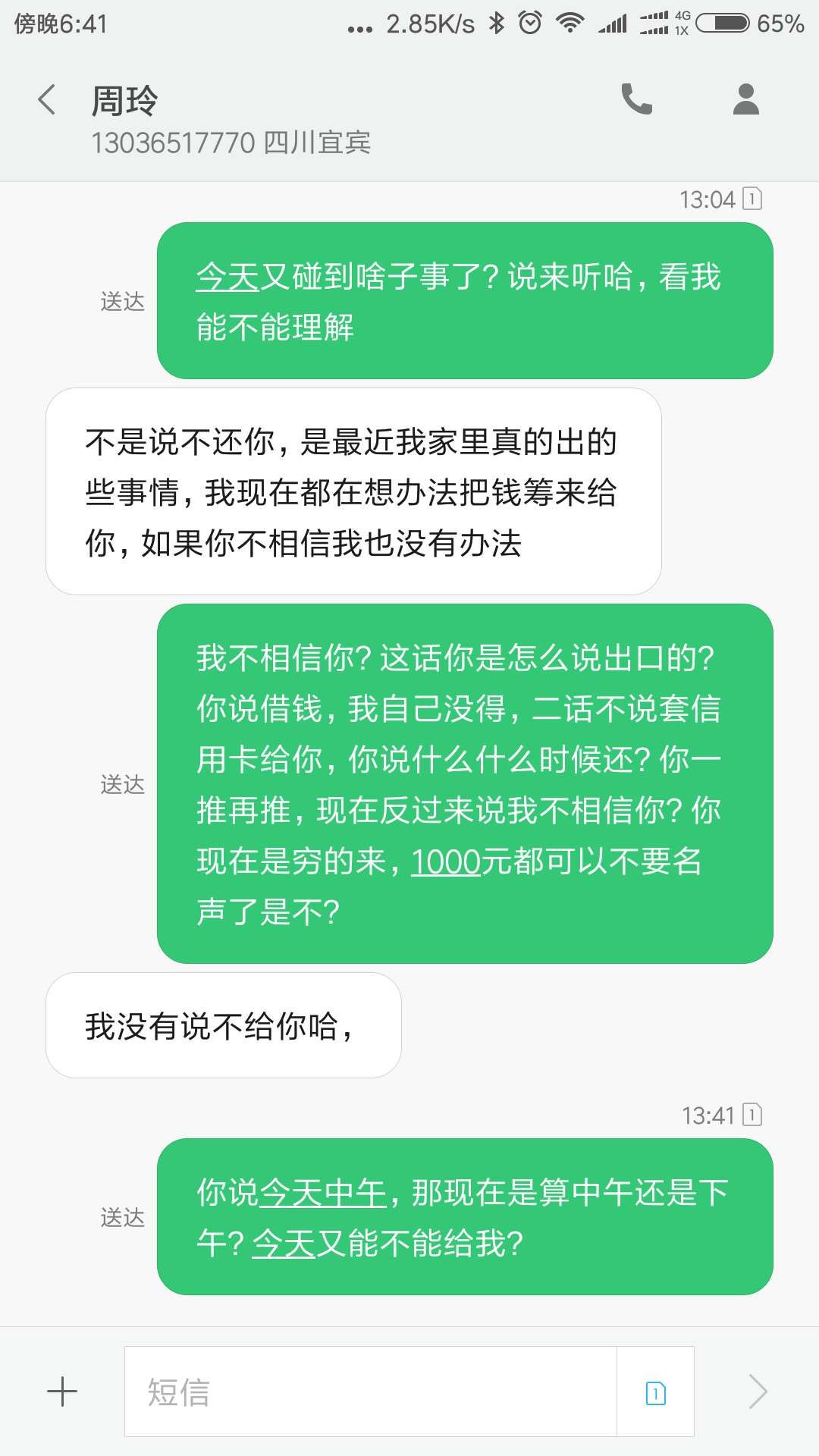Open the underlined 1000 link
This screenshot has height=1456, width=819.
[446, 861]
